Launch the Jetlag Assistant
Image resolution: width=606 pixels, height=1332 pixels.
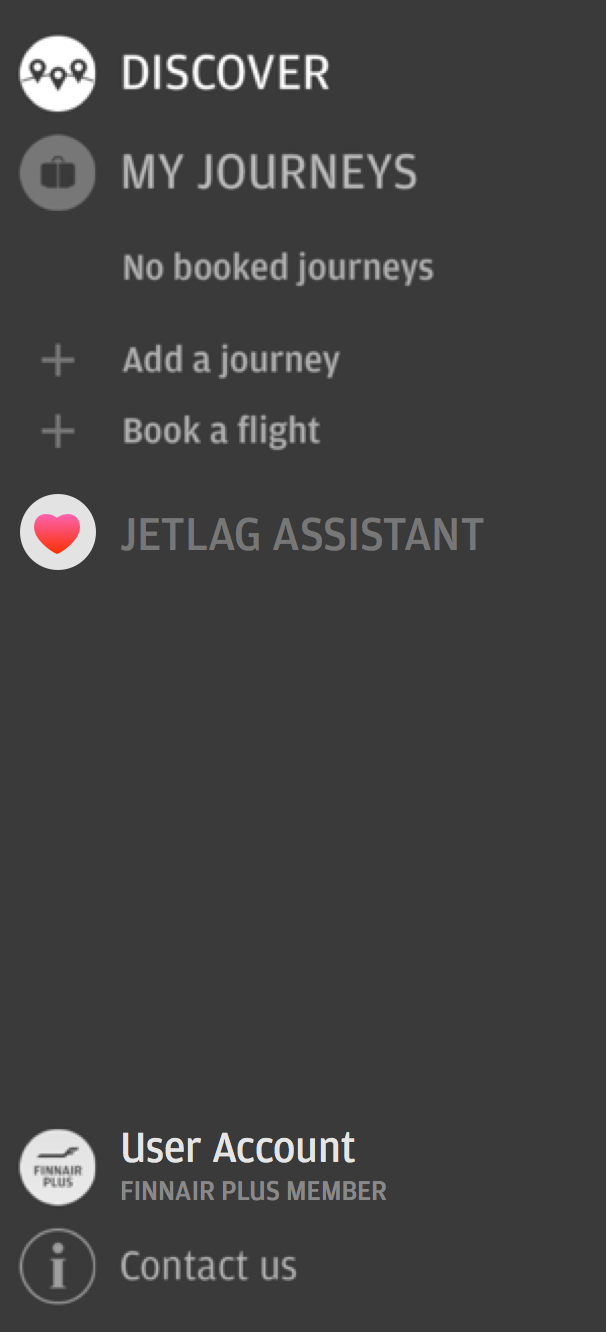point(301,534)
